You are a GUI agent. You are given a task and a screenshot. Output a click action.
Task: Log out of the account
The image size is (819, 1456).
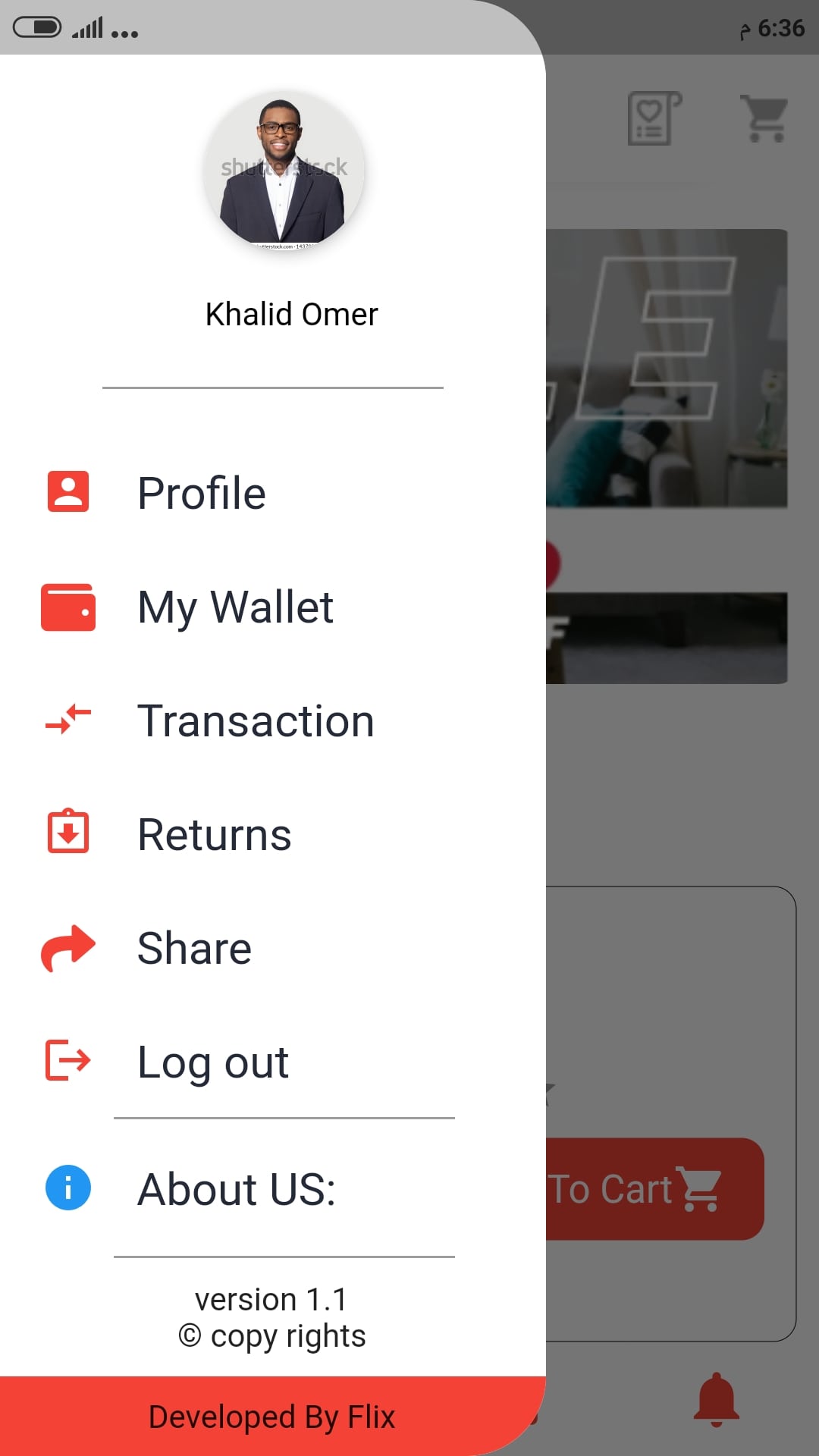click(x=212, y=1062)
